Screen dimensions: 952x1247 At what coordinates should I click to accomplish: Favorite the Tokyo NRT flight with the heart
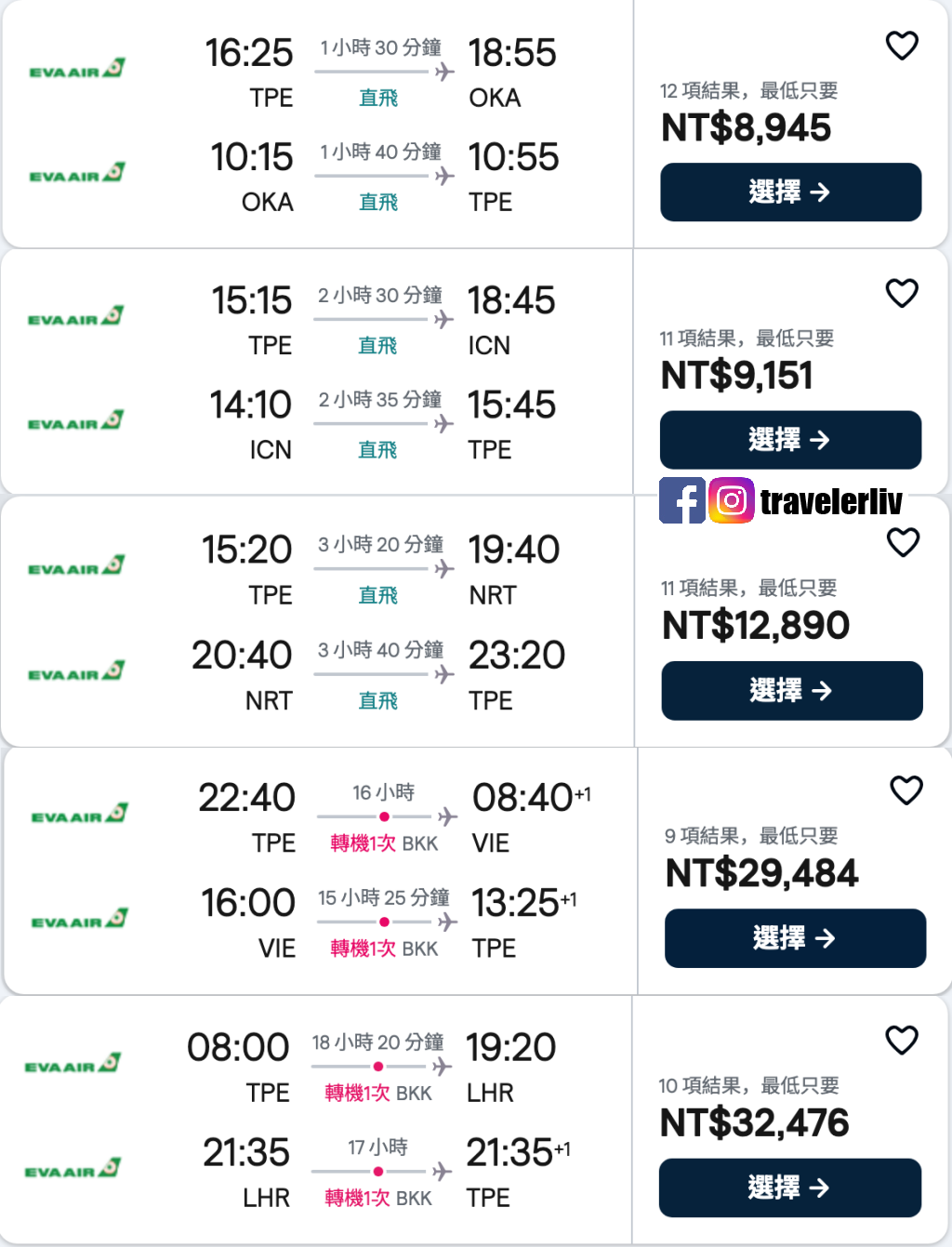903,541
